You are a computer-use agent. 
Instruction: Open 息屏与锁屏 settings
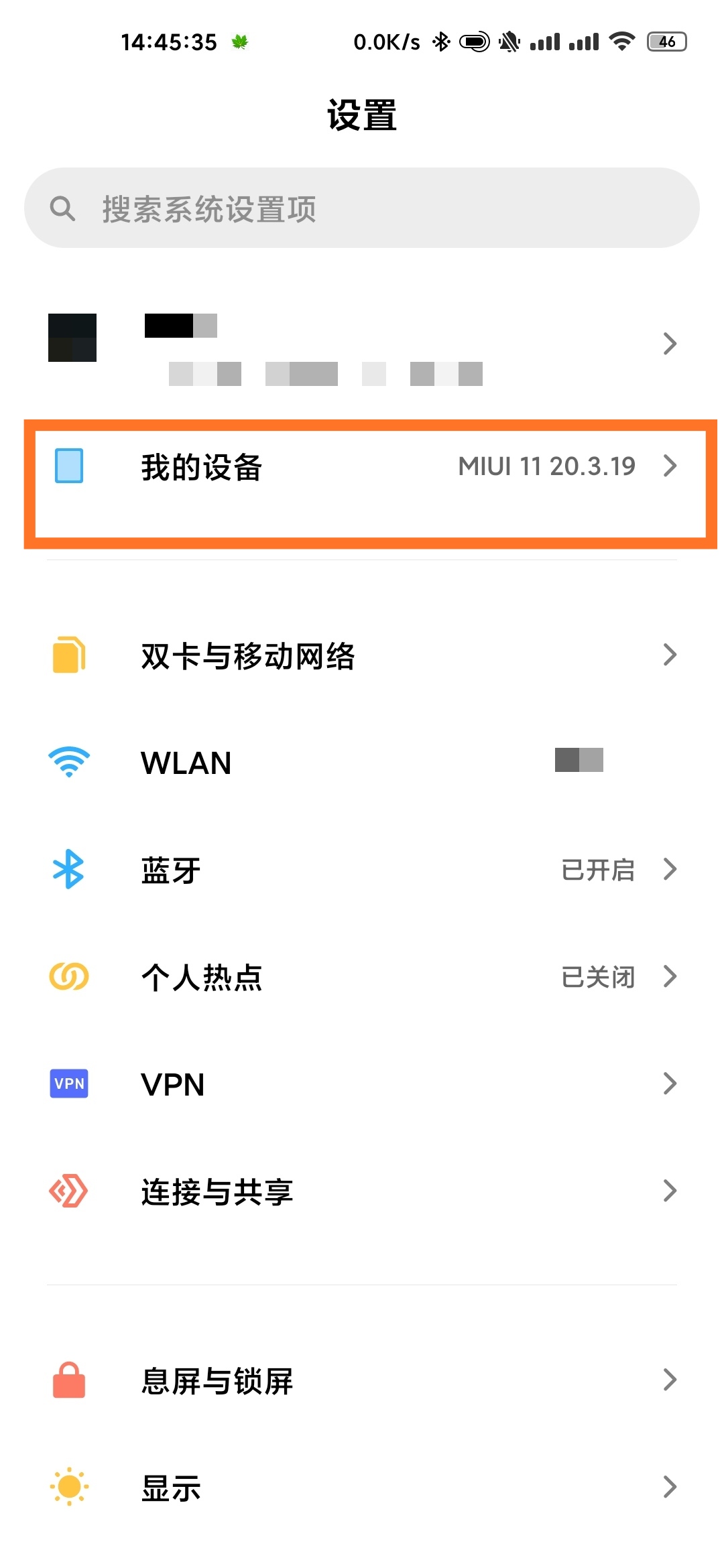tap(362, 1380)
